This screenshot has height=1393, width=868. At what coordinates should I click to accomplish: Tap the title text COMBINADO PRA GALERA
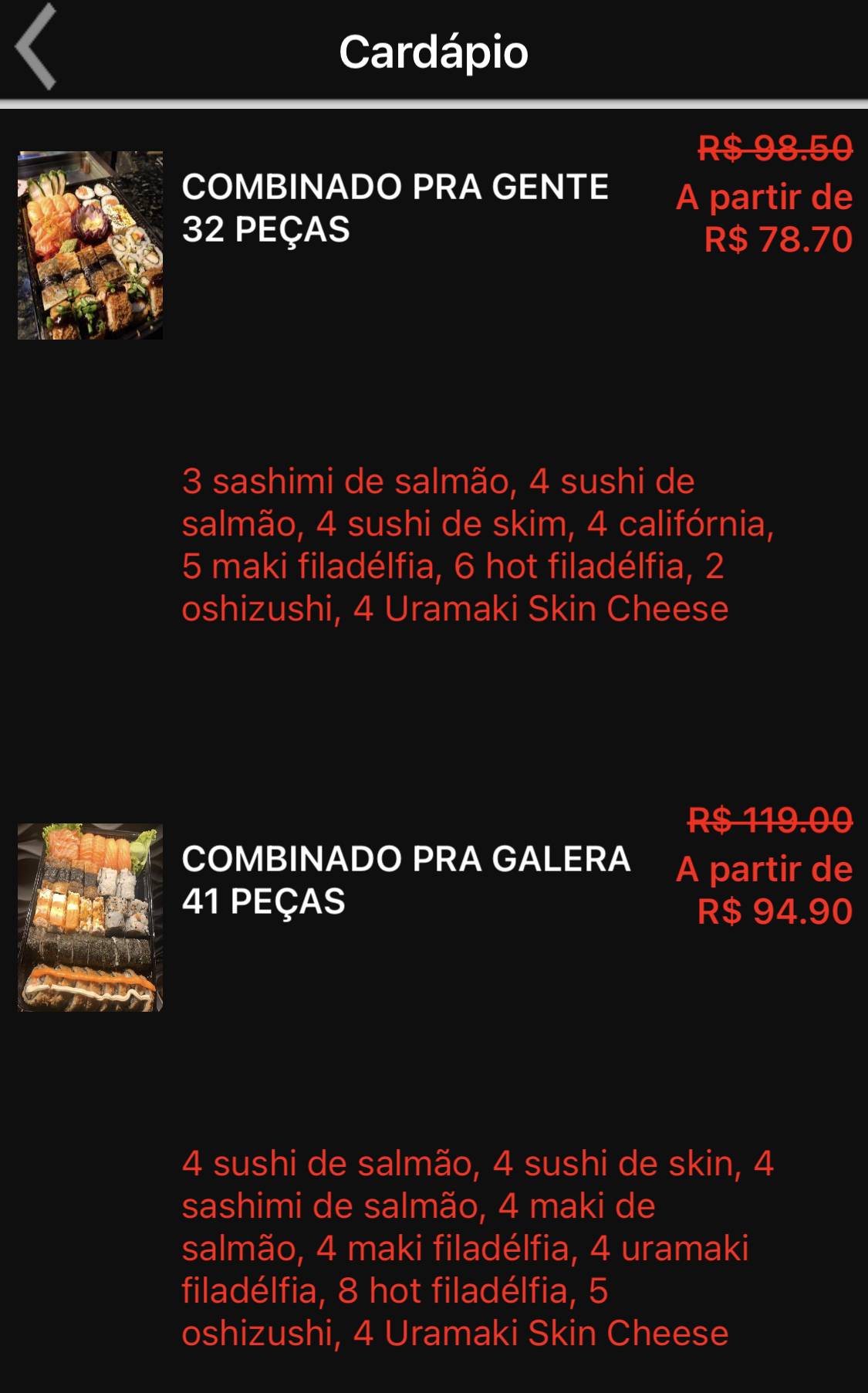pos(407,858)
